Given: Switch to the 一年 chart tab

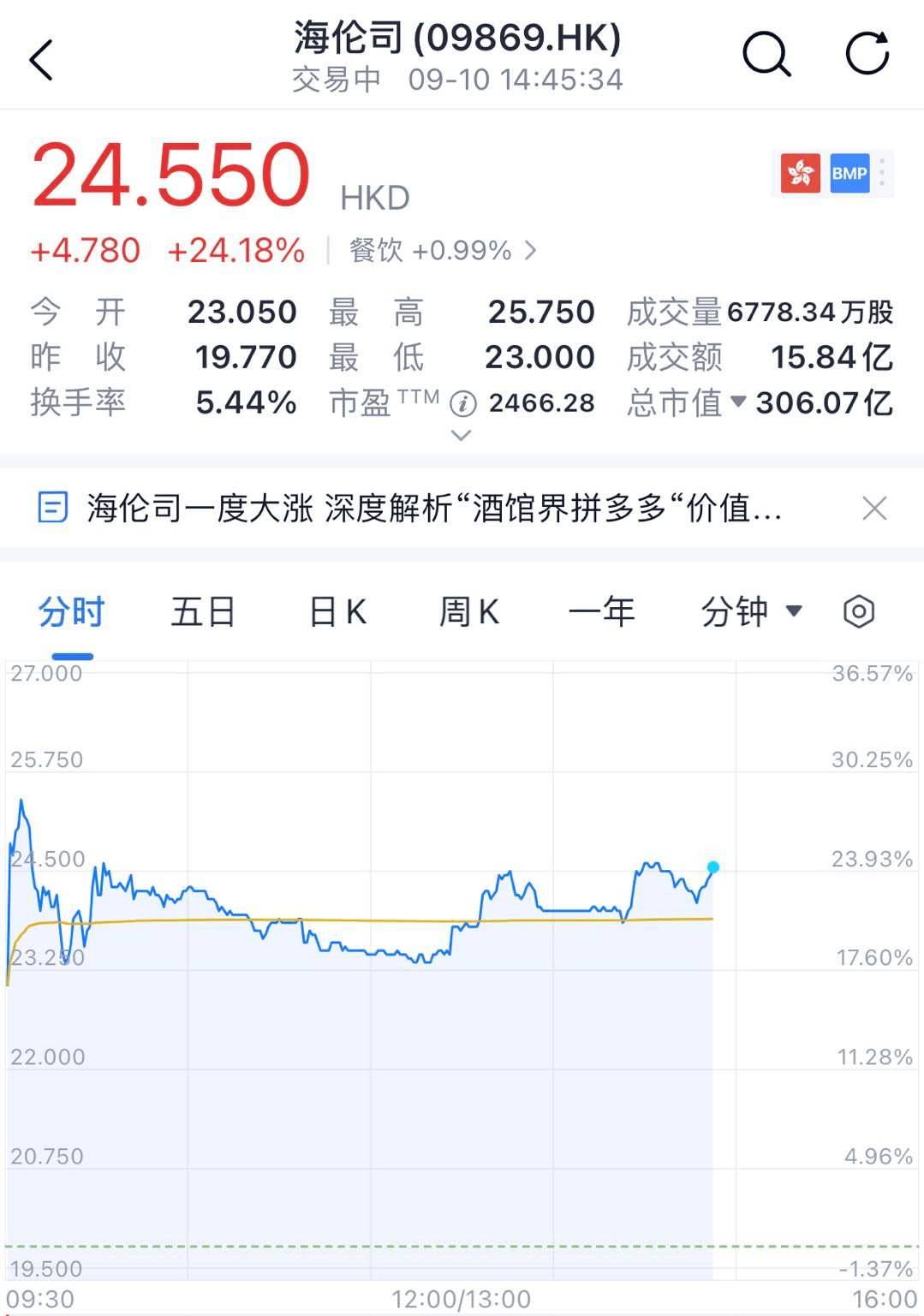Looking at the screenshot, I should click(601, 612).
